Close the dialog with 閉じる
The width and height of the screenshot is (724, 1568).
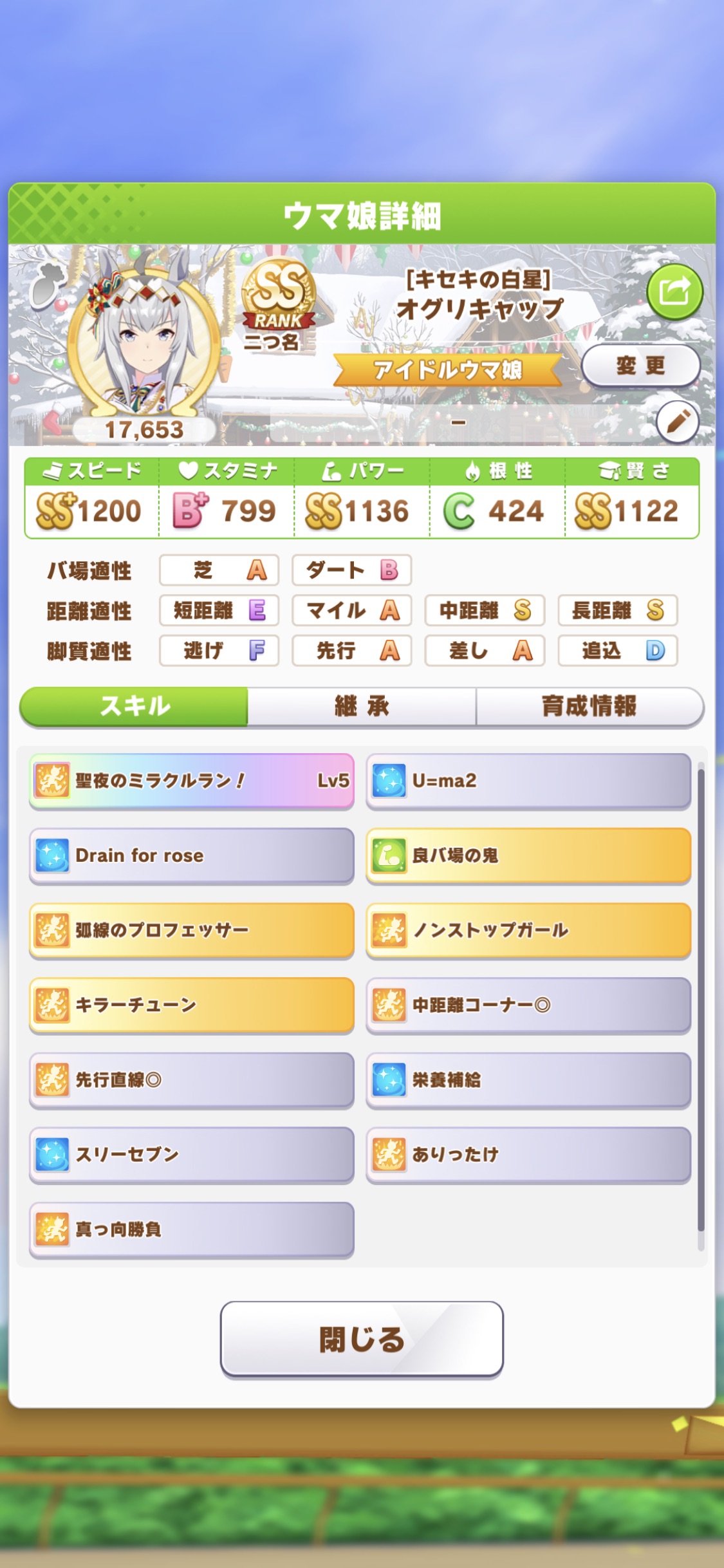pyautogui.click(x=362, y=1339)
